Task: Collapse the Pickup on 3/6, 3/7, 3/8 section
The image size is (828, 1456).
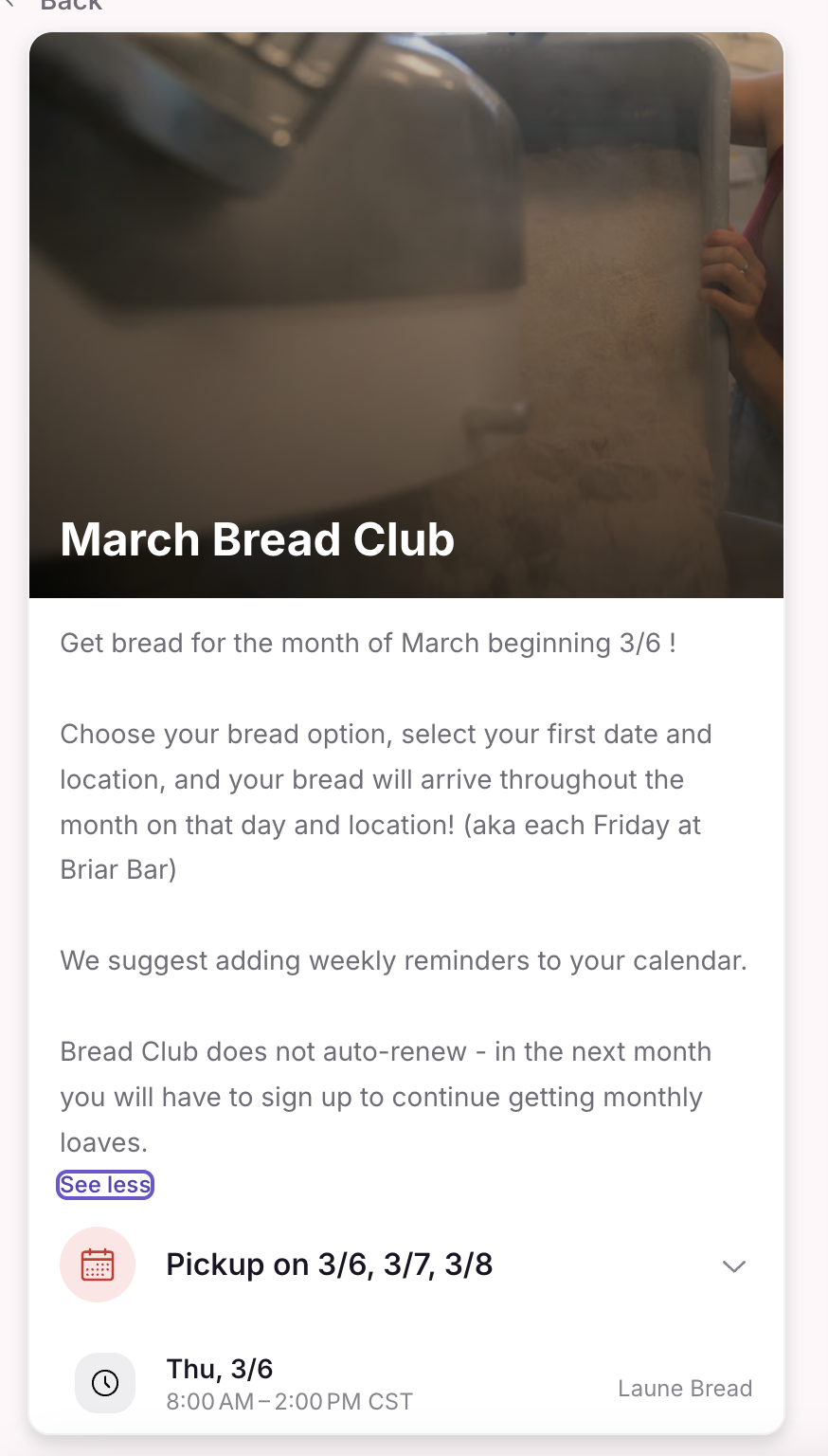Action: pos(733,1265)
